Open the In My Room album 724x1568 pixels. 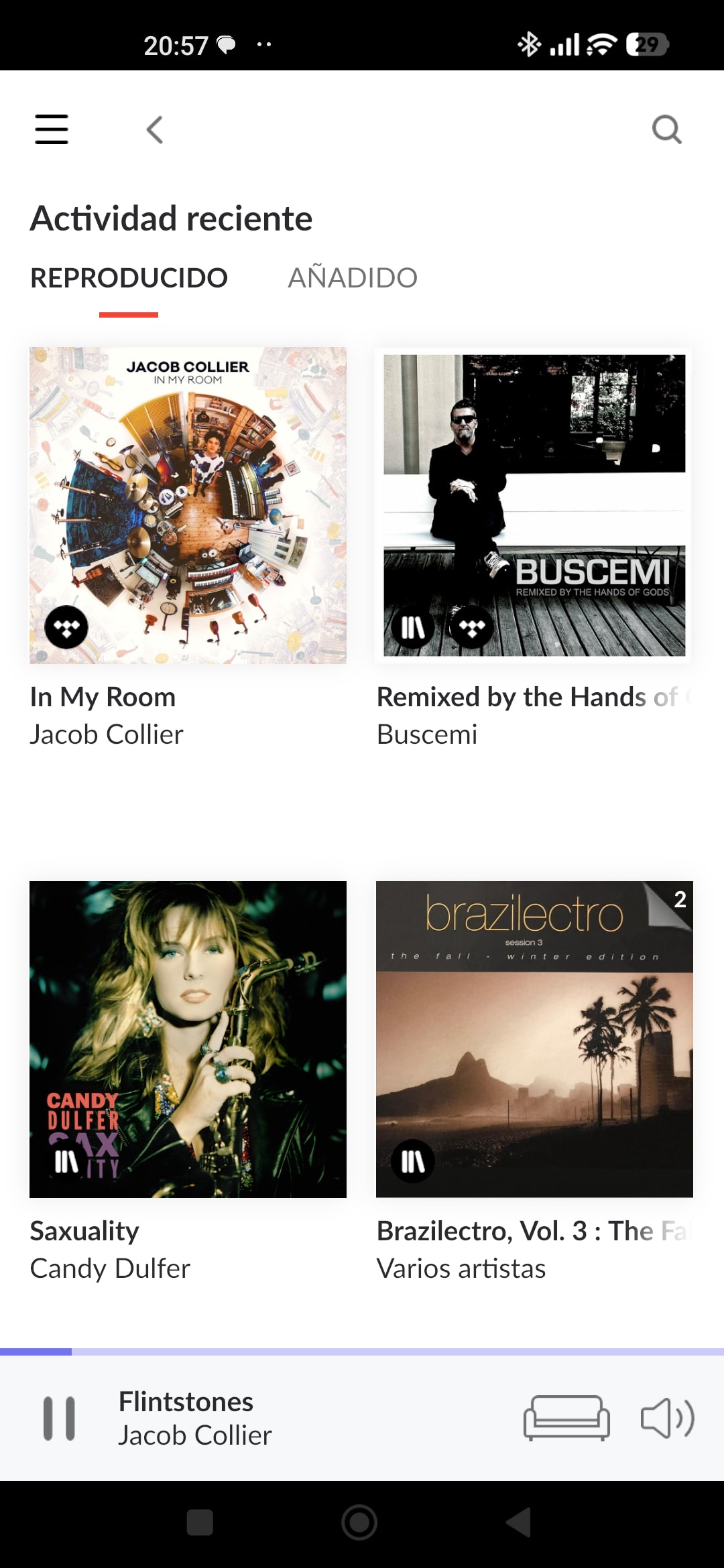click(x=188, y=505)
